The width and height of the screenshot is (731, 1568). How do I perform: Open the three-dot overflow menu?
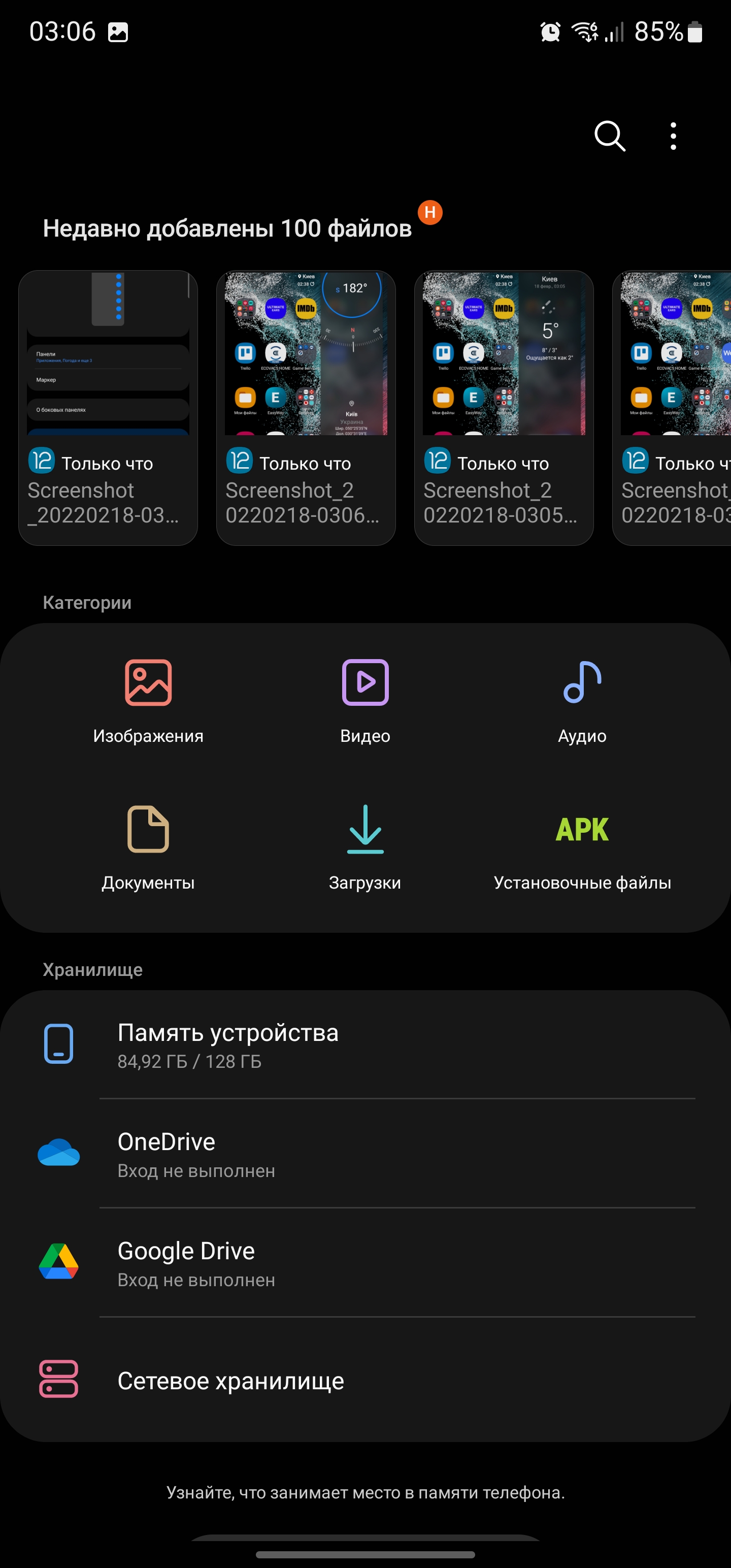pyautogui.click(x=673, y=136)
